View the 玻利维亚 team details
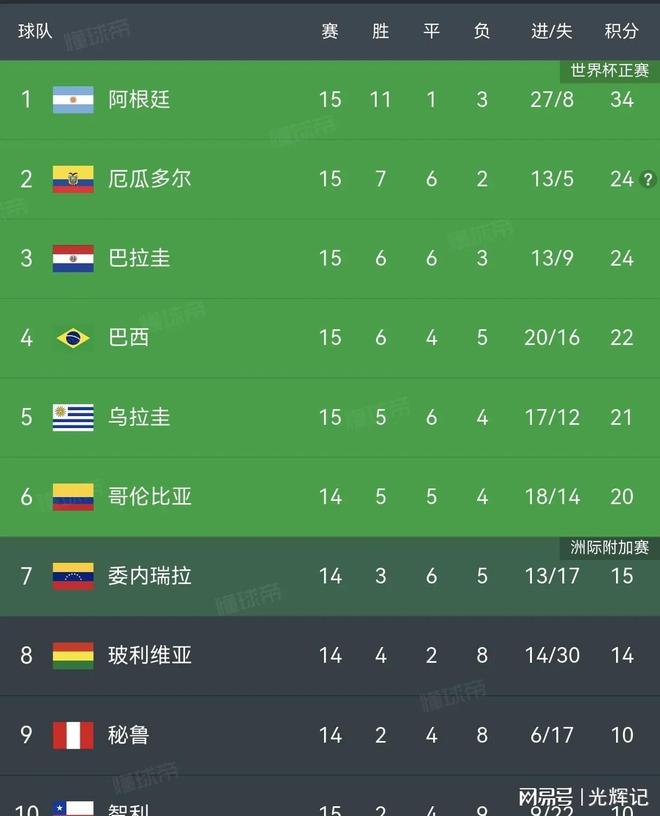Image resolution: width=660 pixels, height=816 pixels. tap(149, 655)
